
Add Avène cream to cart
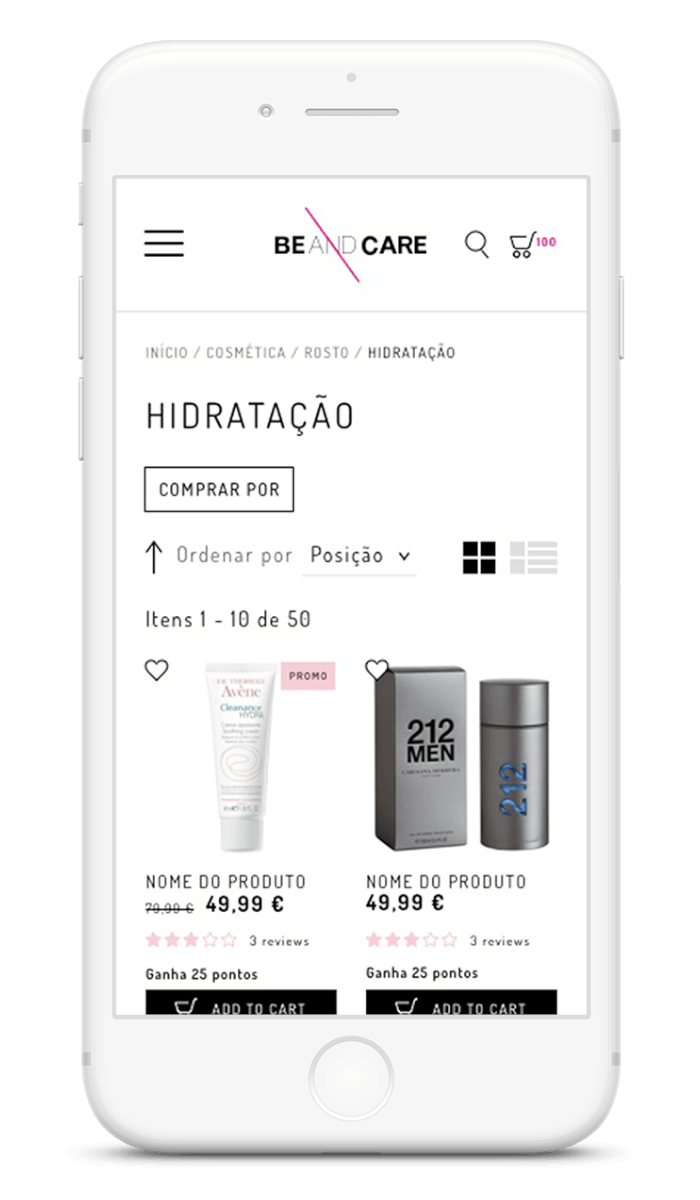(x=241, y=1004)
